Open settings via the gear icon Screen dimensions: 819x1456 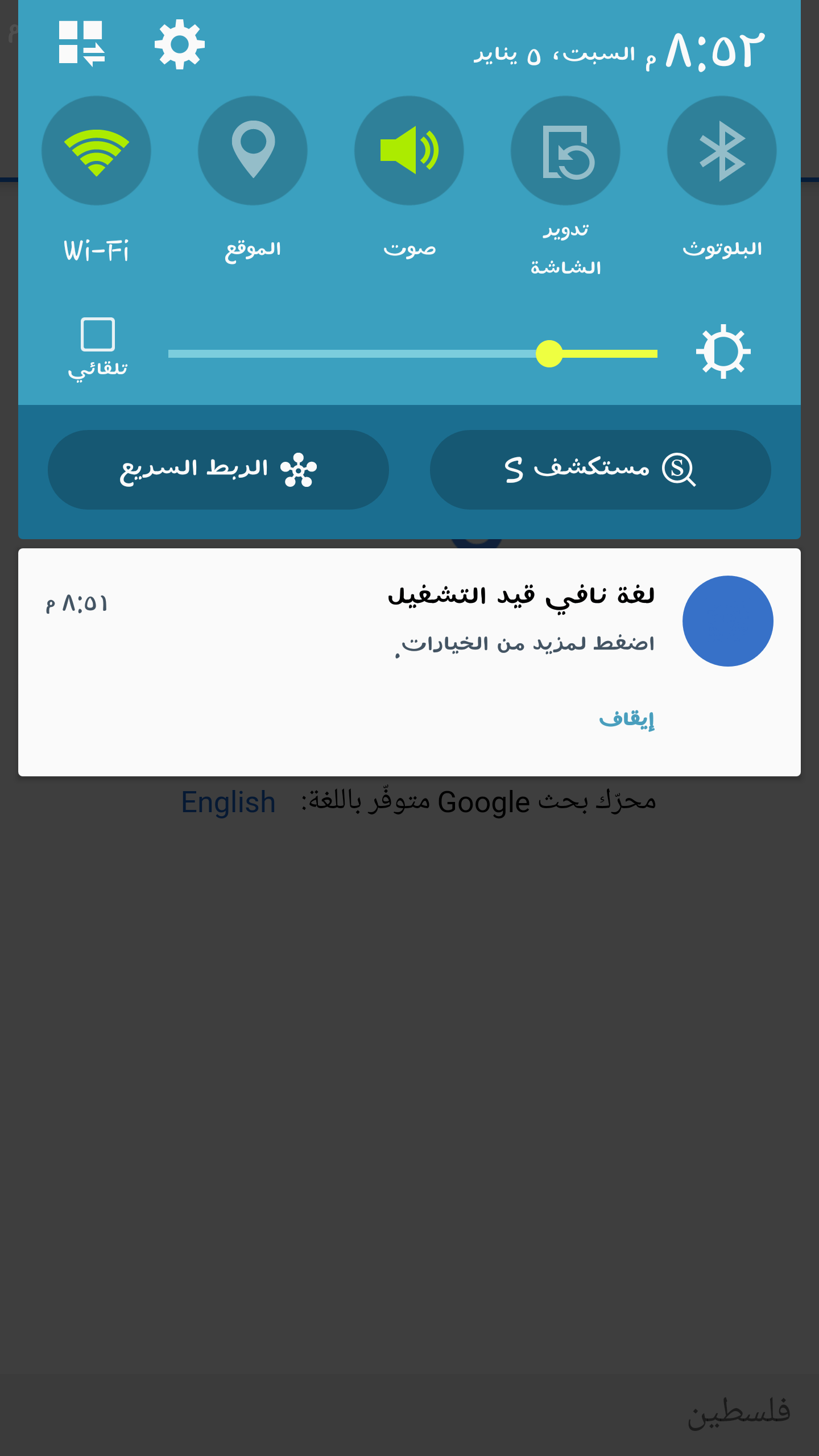point(180,44)
